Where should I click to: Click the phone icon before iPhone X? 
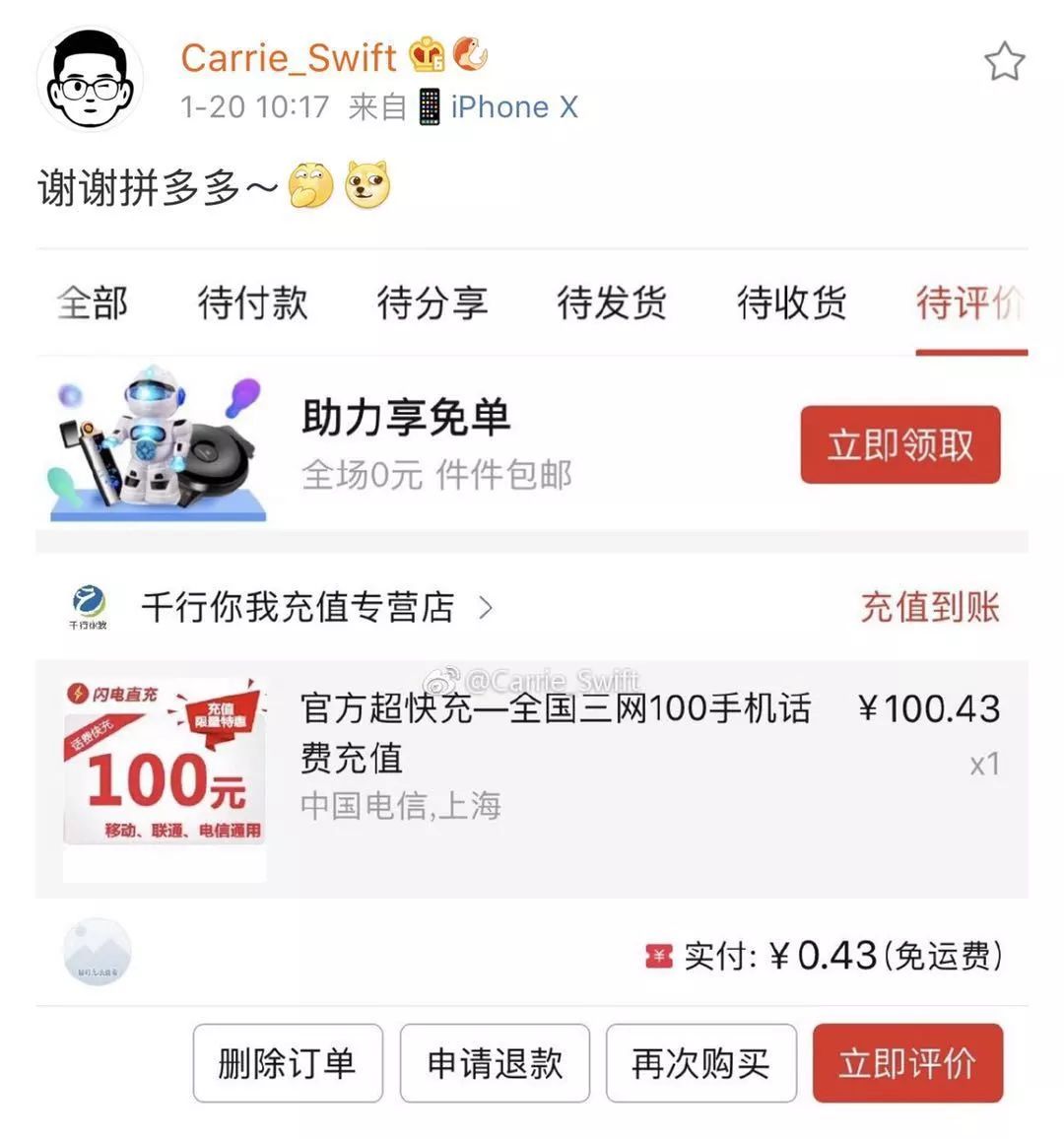pos(428,105)
